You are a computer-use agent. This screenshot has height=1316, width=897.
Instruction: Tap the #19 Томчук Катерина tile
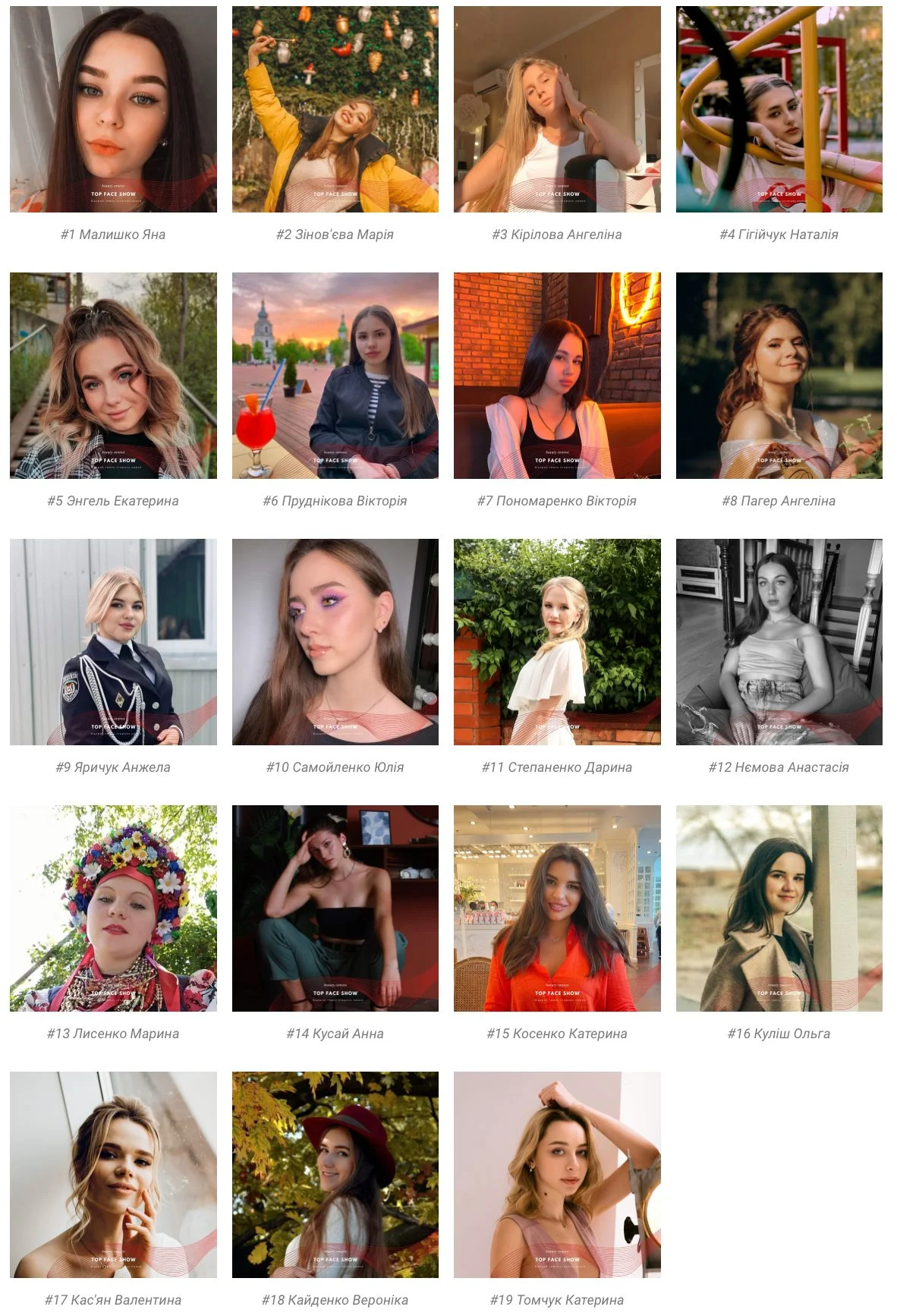click(x=557, y=1175)
